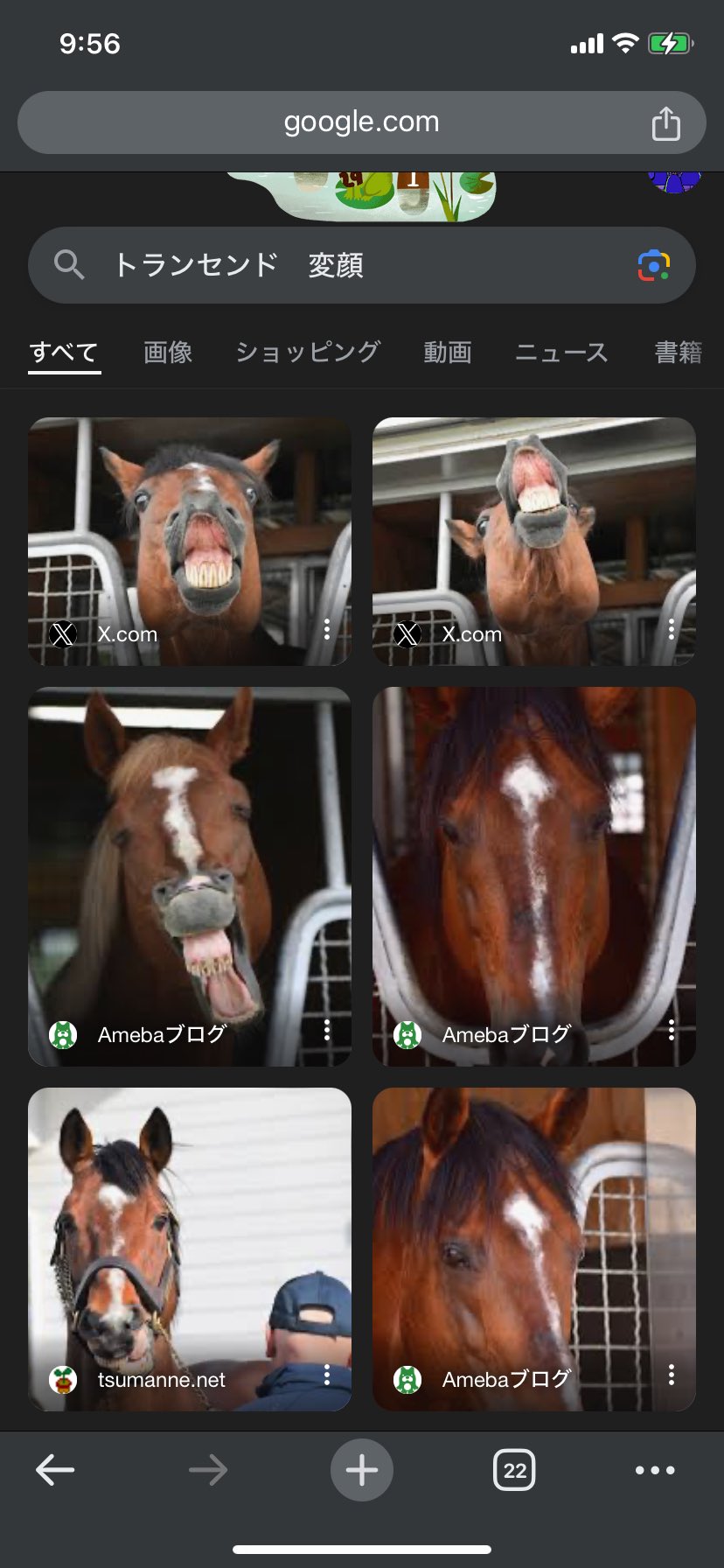
Task: Tap the google.com address bar
Action: [361, 122]
